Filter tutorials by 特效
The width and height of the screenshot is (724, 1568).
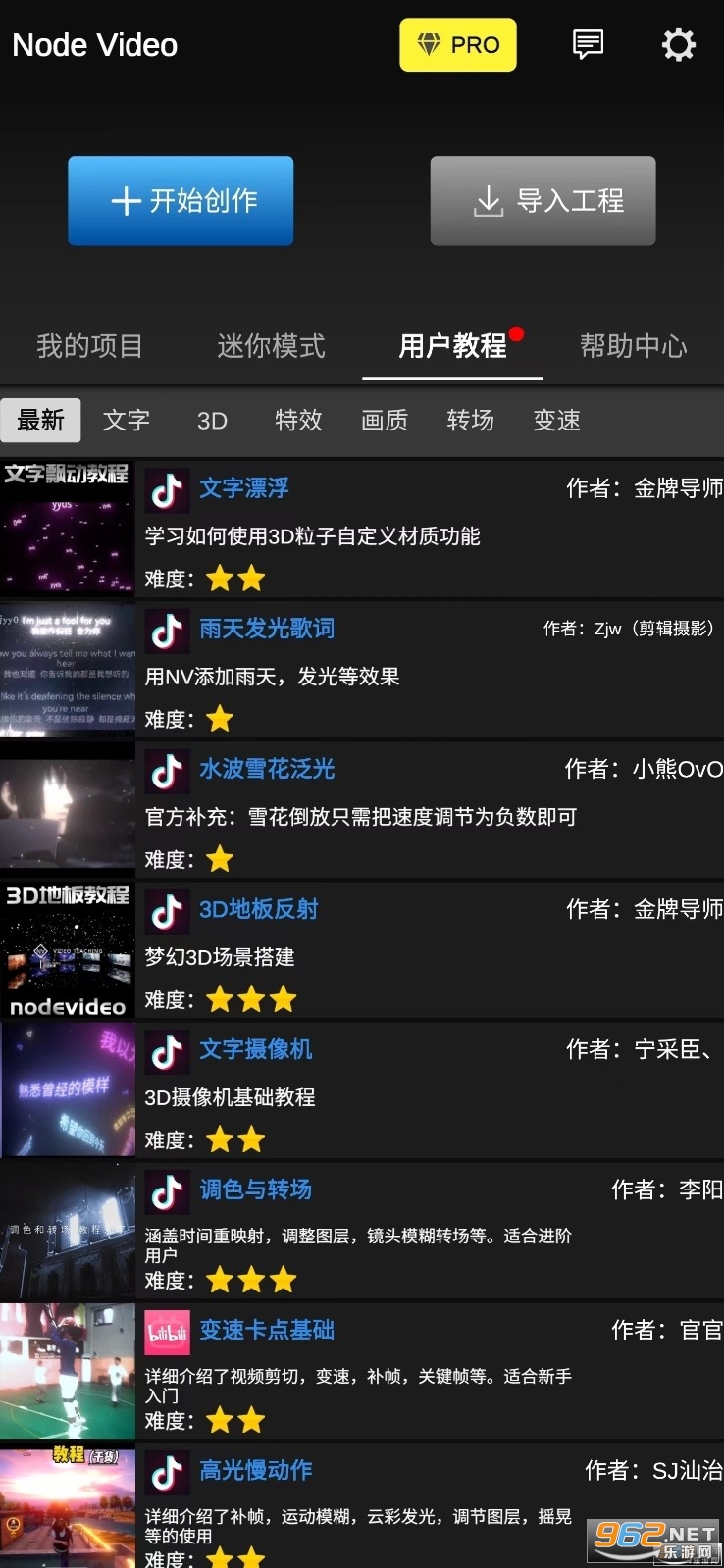pyautogui.click(x=298, y=421)
